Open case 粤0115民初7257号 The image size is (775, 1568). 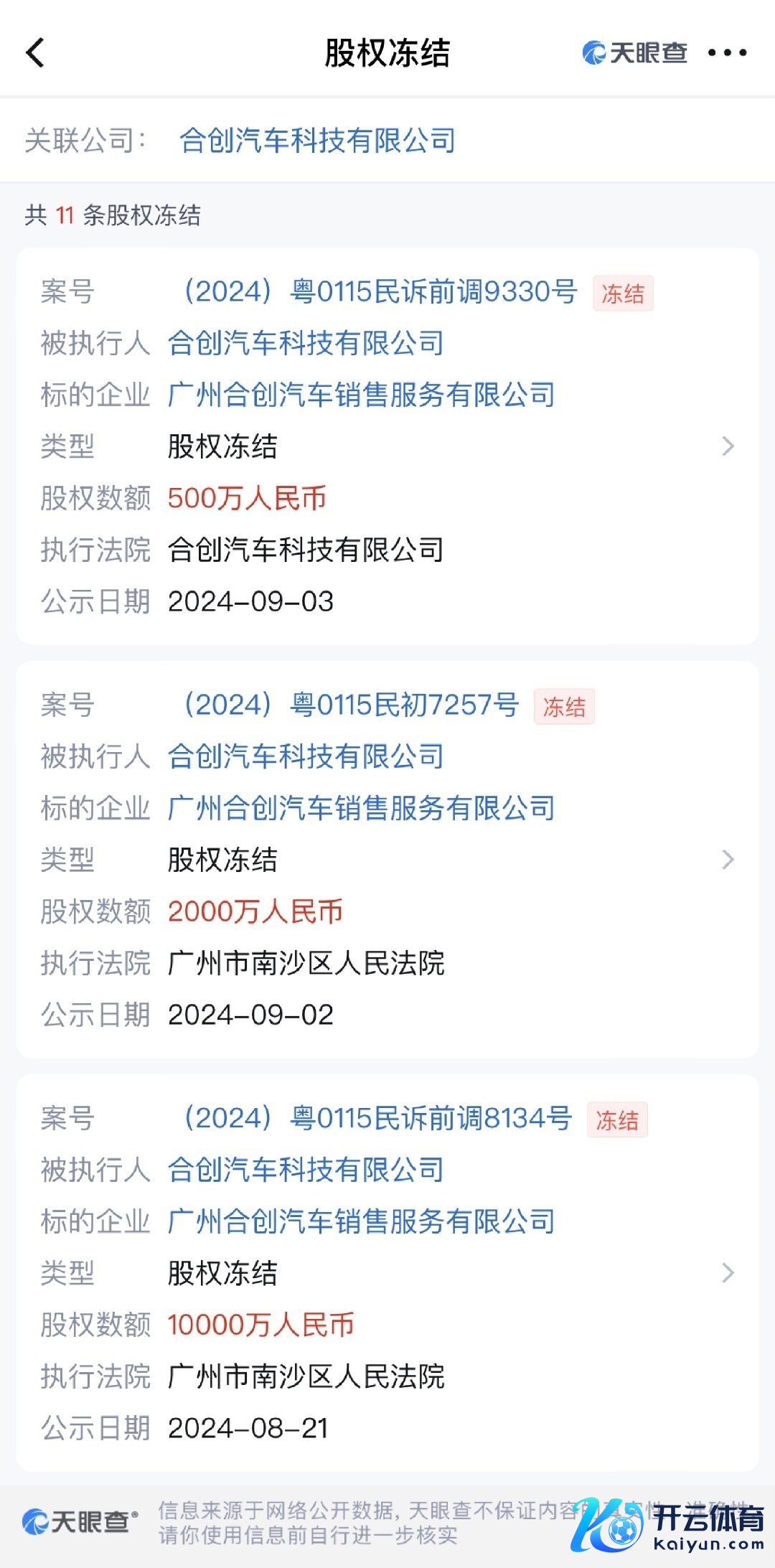point(351,705)
